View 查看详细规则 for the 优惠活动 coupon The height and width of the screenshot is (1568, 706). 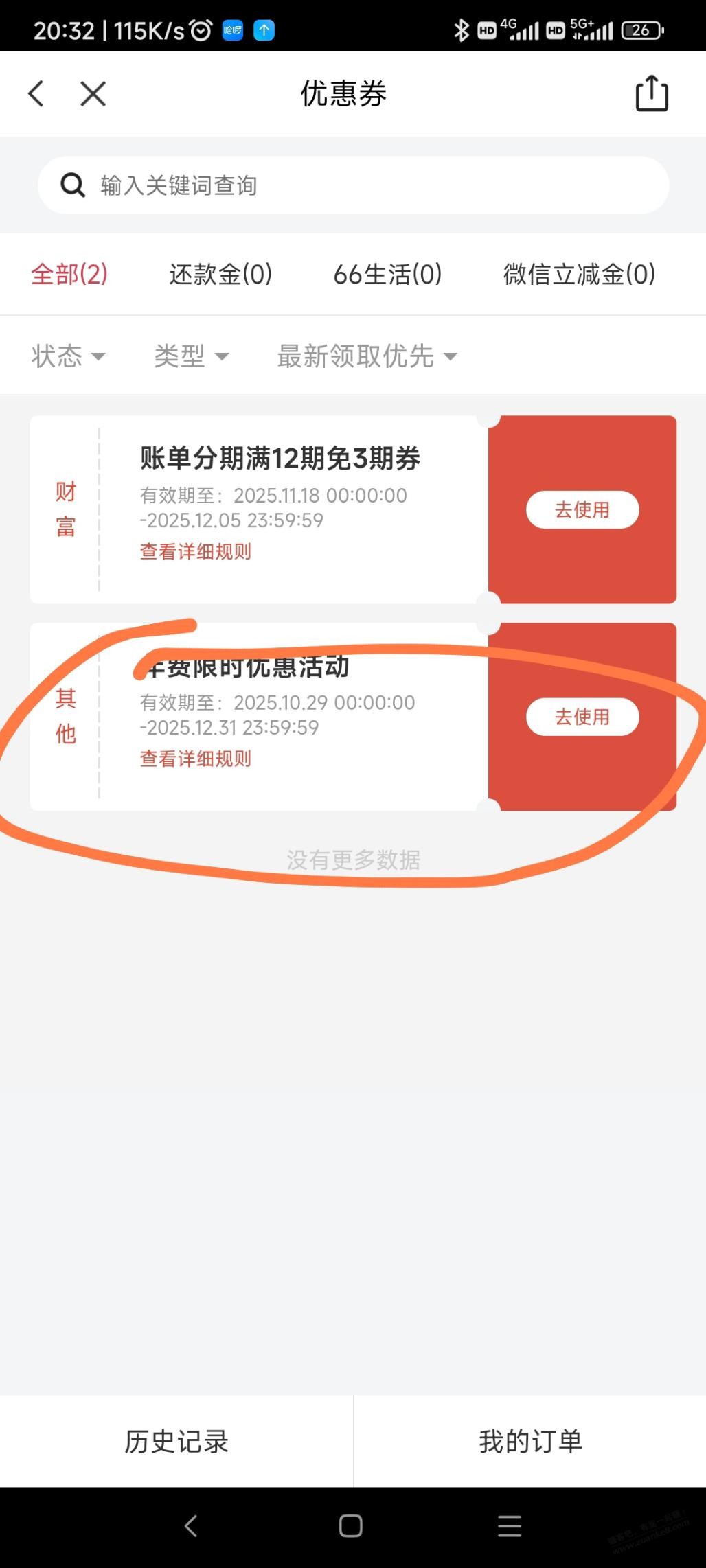click(x=196, y=759)
